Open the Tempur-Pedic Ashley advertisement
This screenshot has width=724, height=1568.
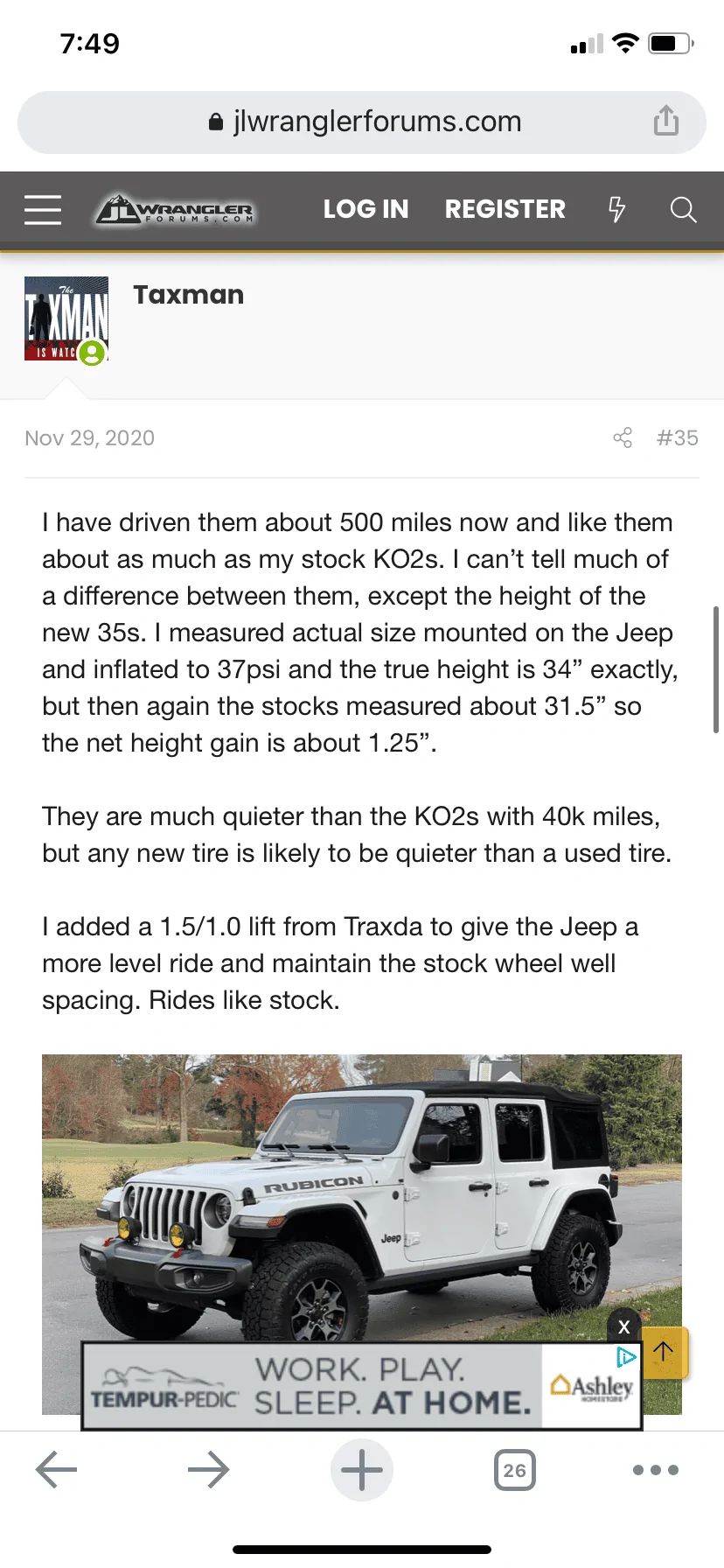pos(362,1386)
